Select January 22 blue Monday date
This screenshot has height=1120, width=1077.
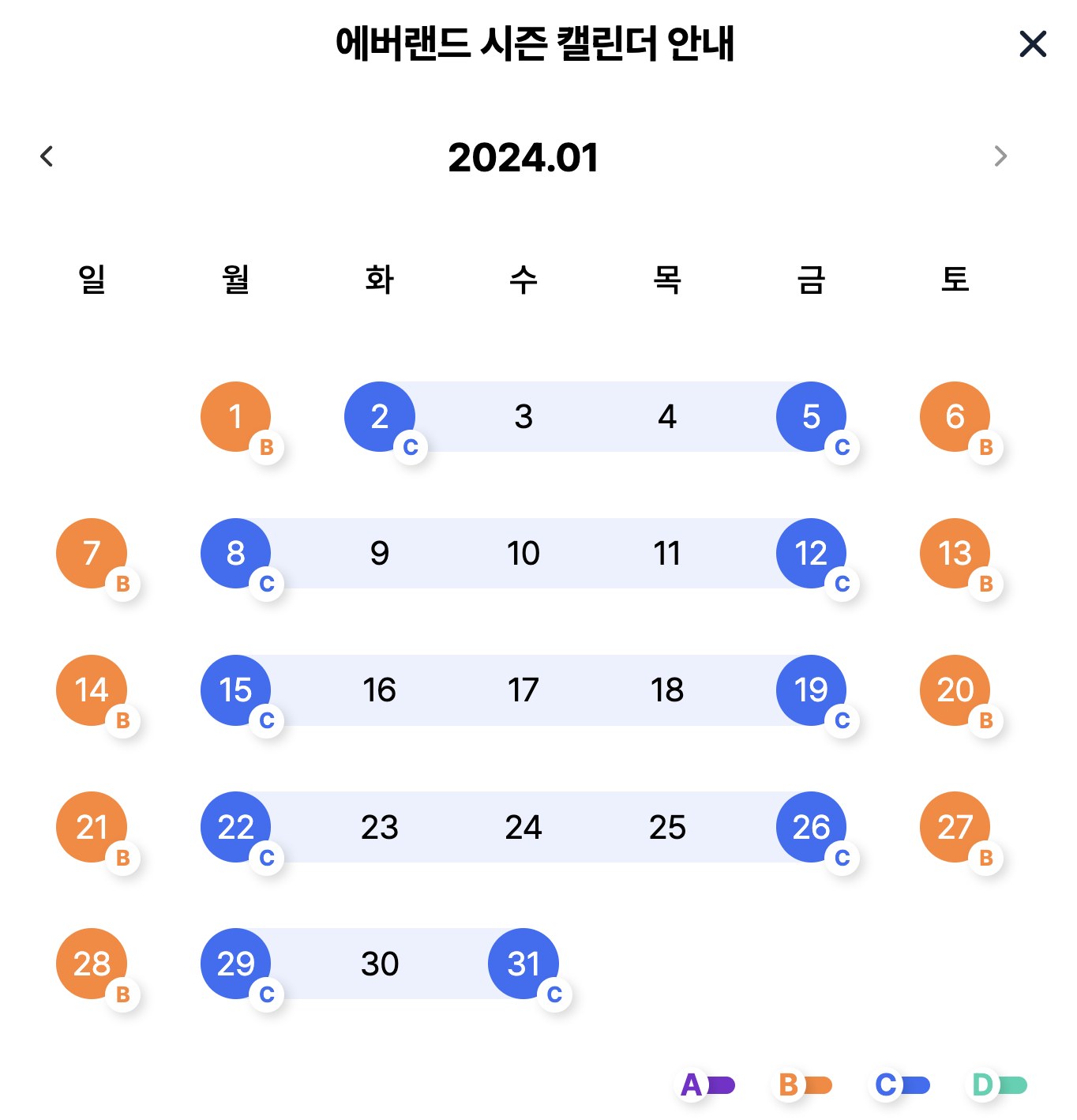235,827
